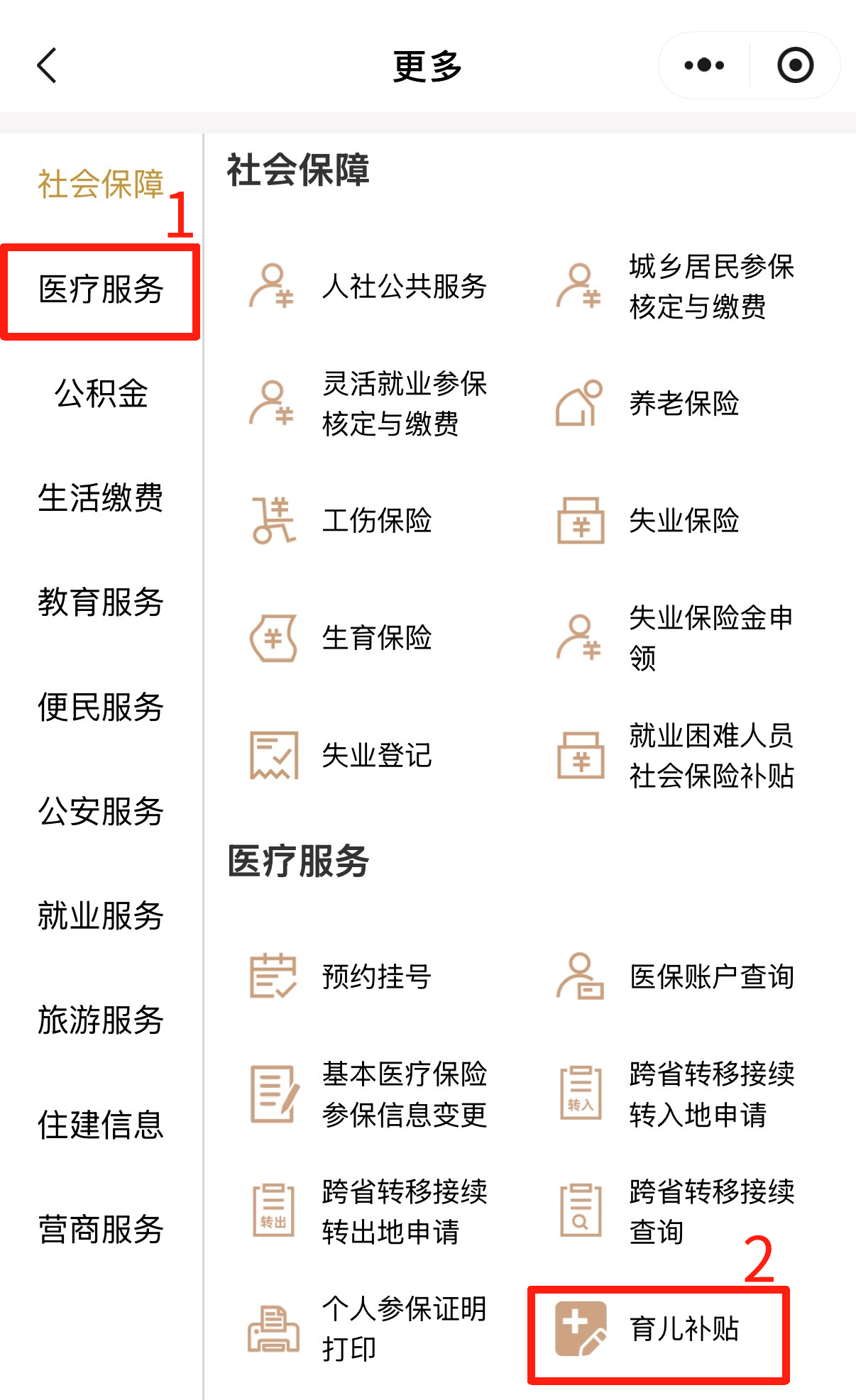856x1400 pixels.
Task: Select 旅游服务 in the sidebar
Action: (101, 1020)
